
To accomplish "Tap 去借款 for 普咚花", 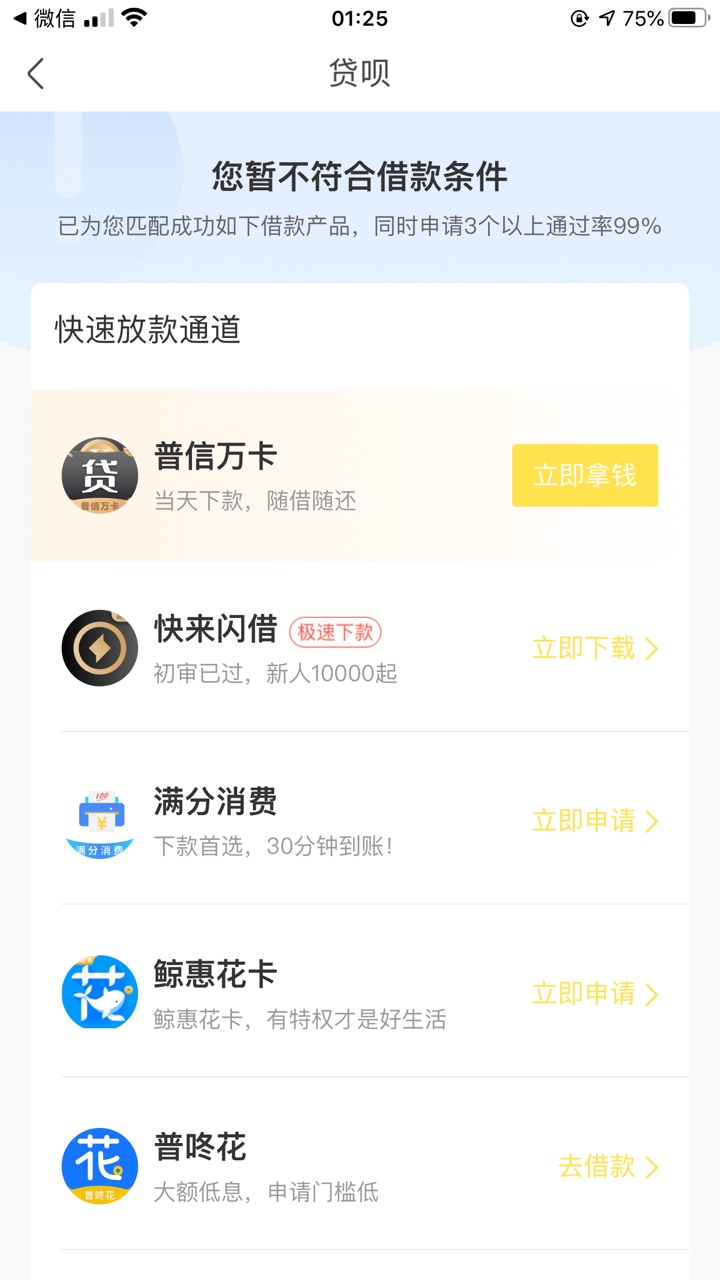I will [x=609, y=1167].
